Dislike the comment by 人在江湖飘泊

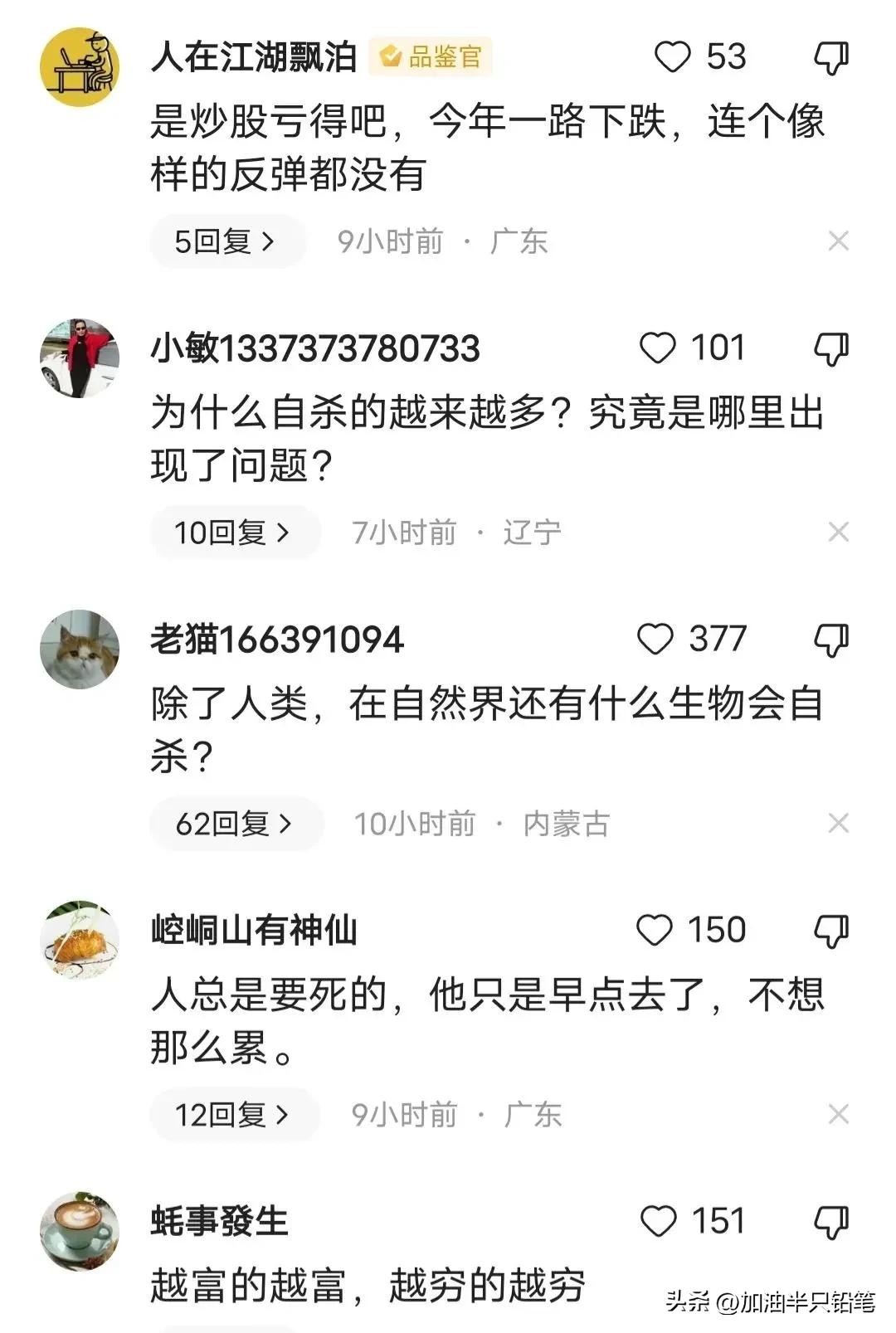(x=831, y=58)
